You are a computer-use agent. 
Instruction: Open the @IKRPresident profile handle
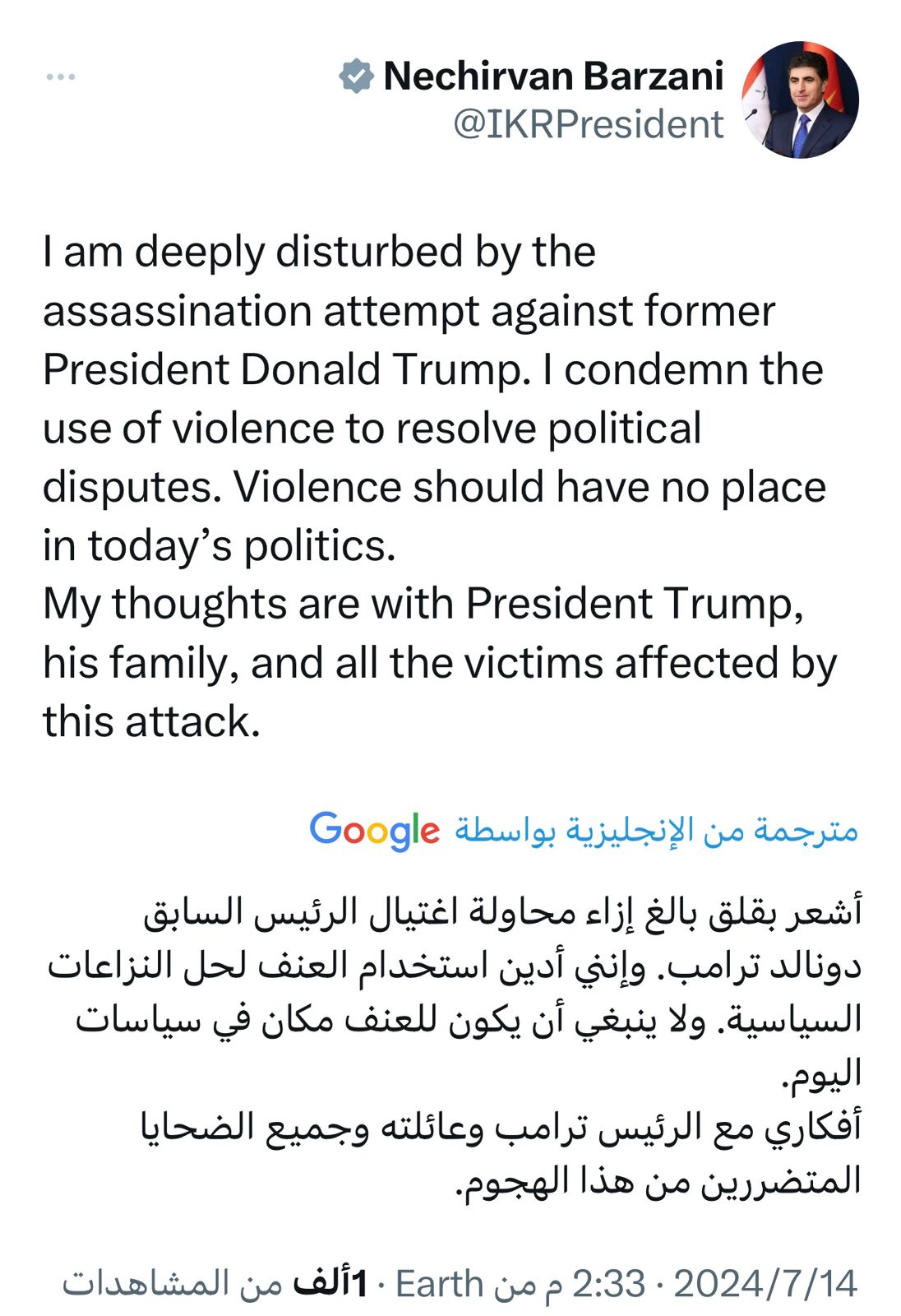click(x=588, y=125)
